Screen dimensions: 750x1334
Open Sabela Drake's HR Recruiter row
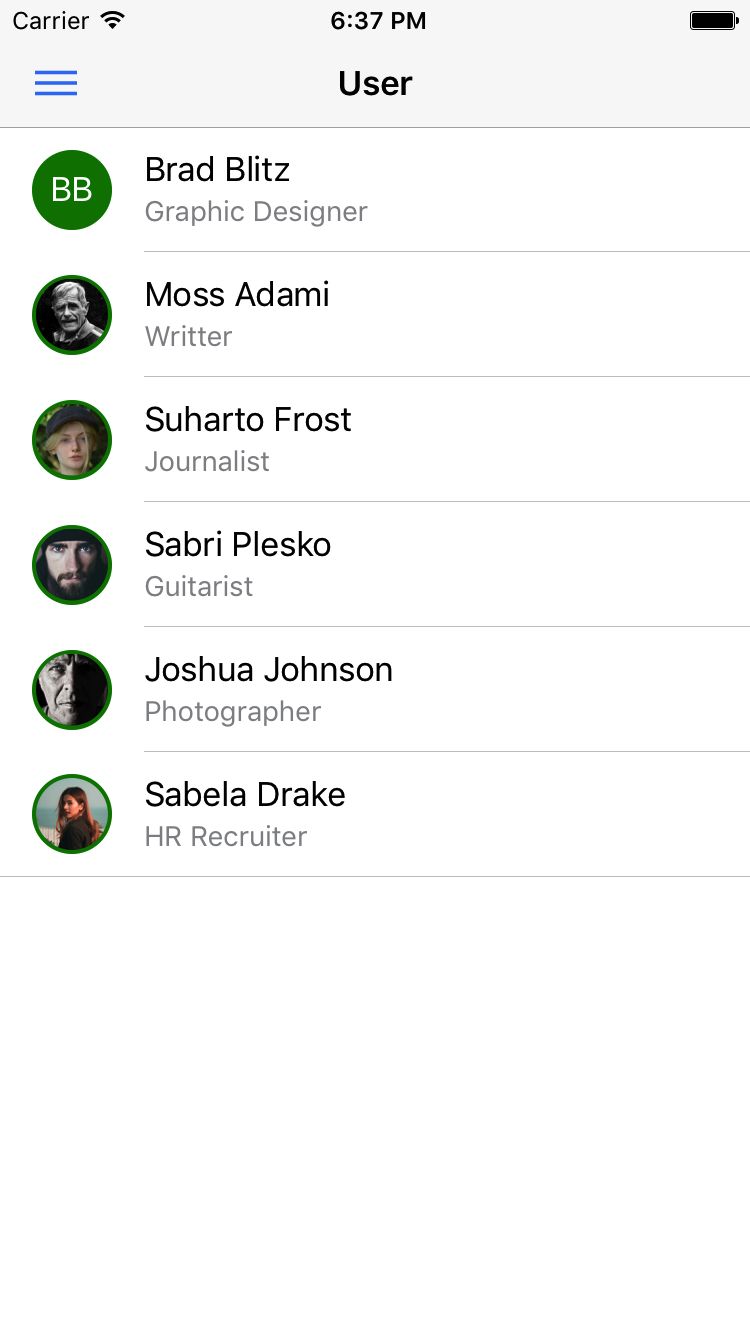[x=375, y=815]
